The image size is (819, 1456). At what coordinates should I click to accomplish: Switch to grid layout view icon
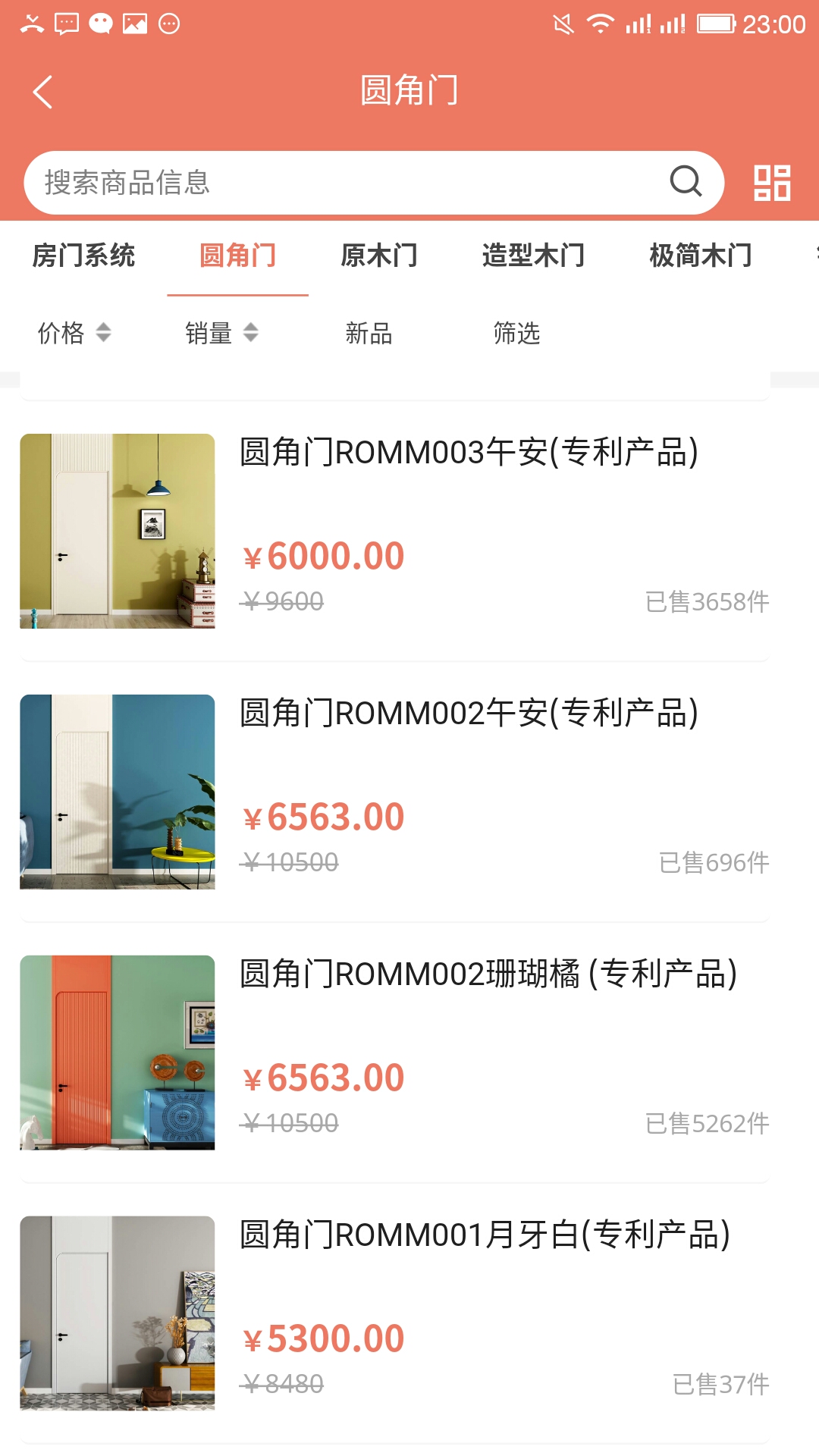coord(772,183)
